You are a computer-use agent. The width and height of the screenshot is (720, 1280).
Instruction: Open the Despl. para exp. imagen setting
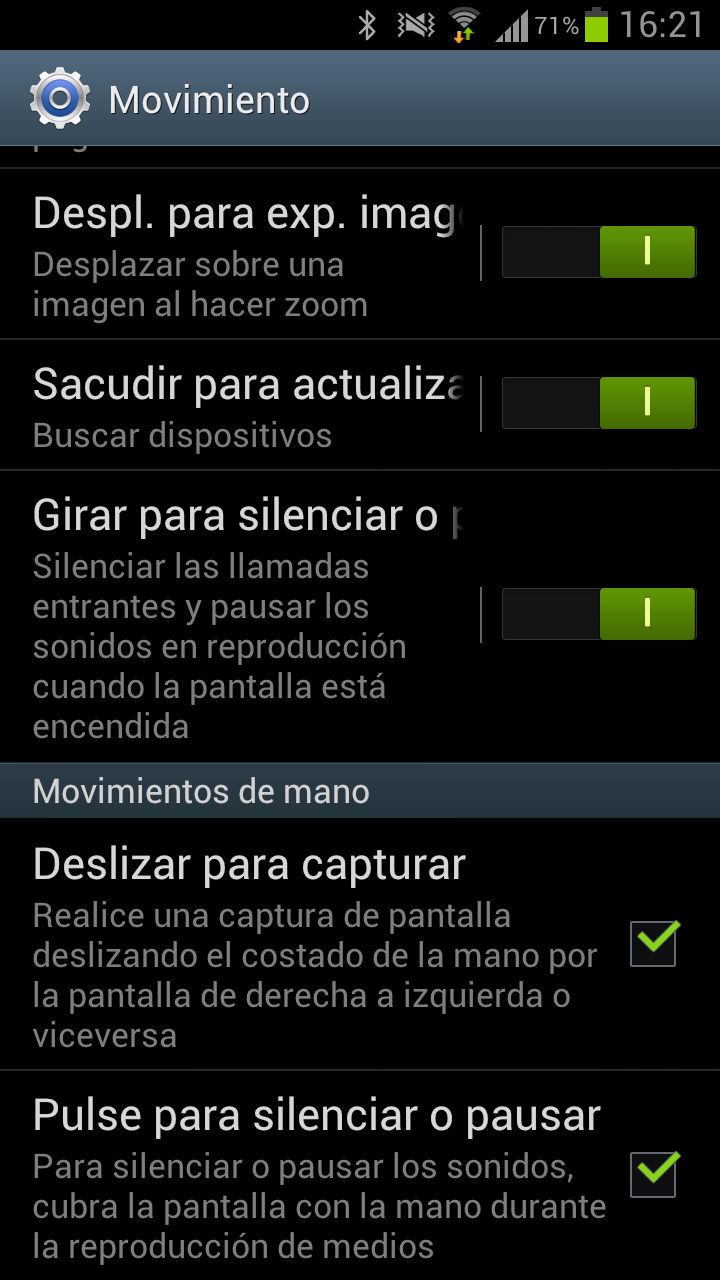point(240,254)
